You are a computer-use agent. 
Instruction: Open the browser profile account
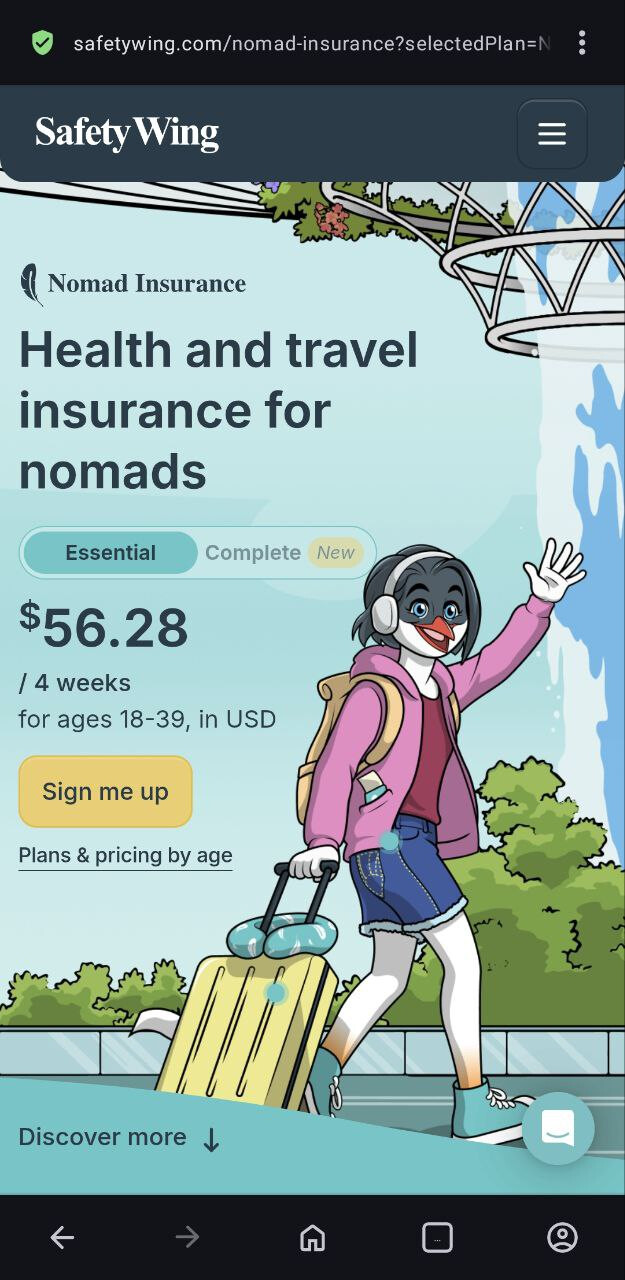[562, 1237]
